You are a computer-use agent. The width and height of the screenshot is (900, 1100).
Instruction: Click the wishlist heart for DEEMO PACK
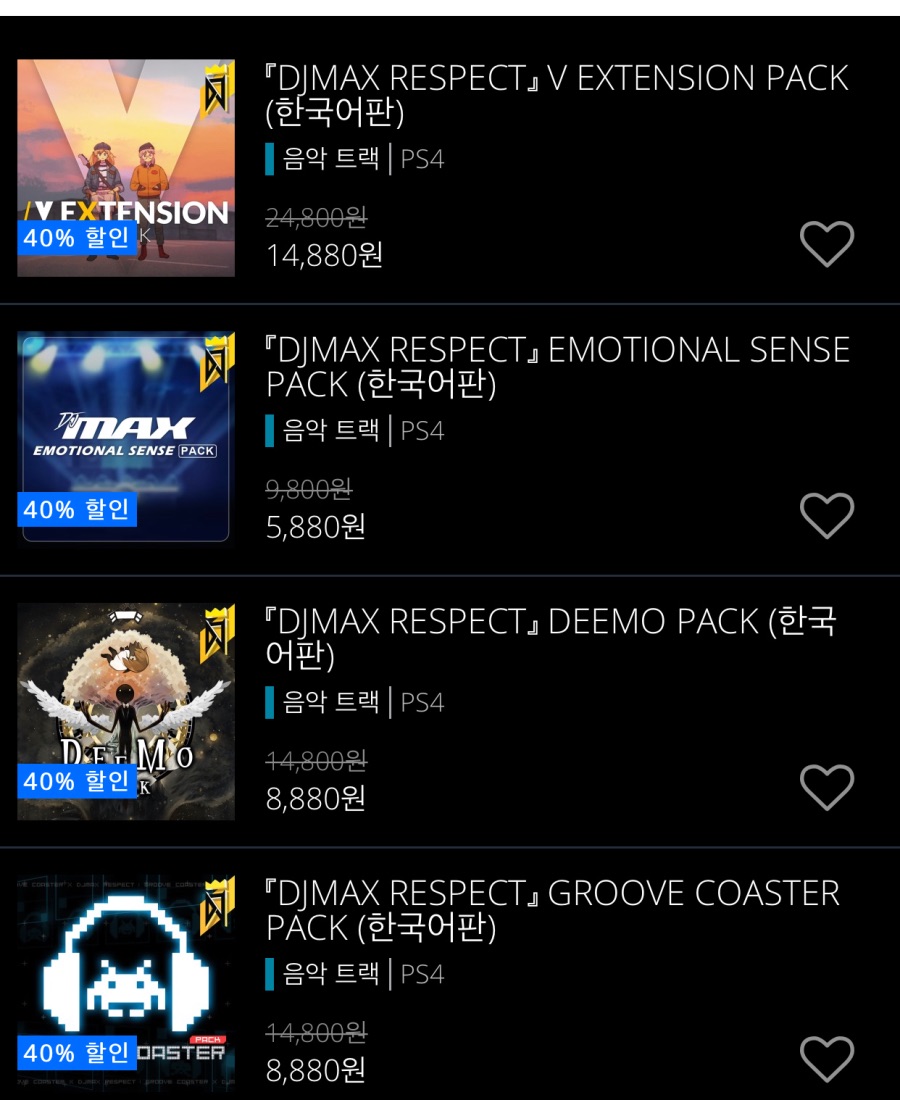point(828,788)
